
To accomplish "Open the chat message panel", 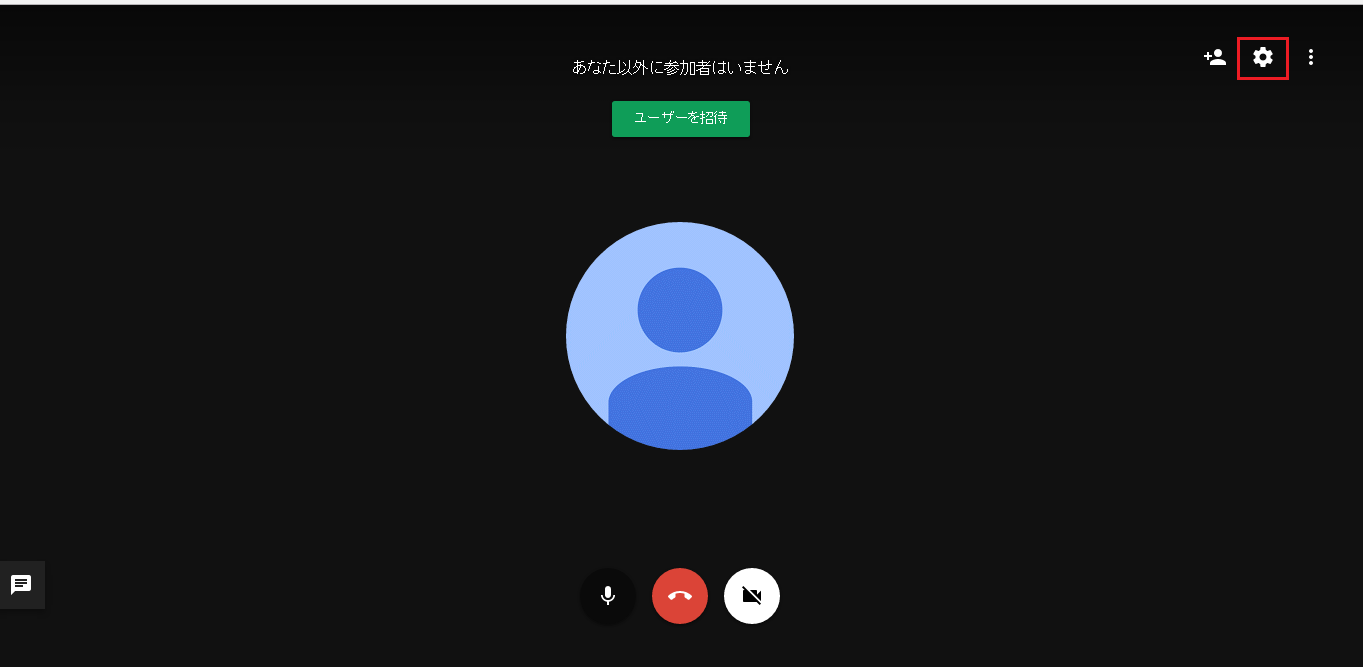I will click(x=21, y=585).
